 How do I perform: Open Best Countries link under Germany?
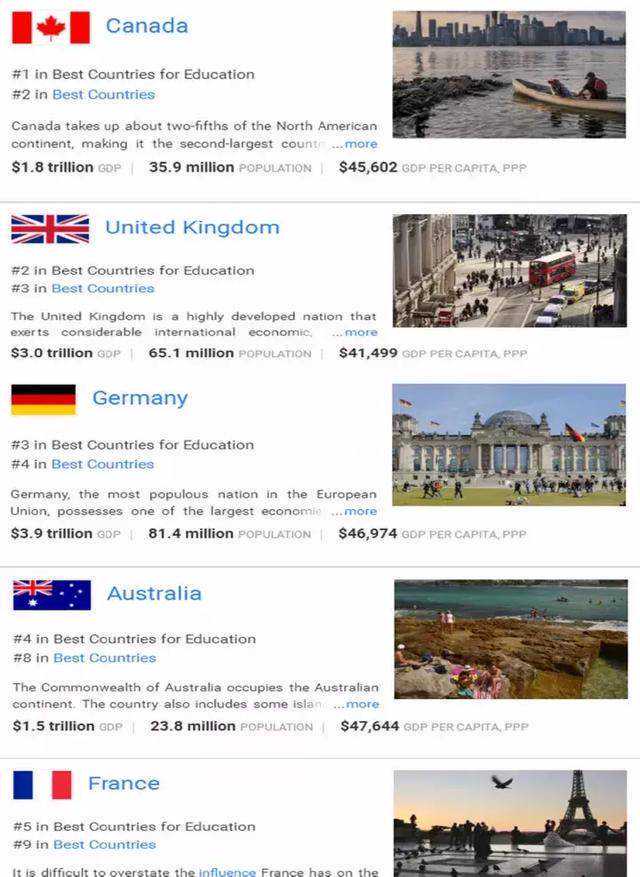tap(103, 464)
